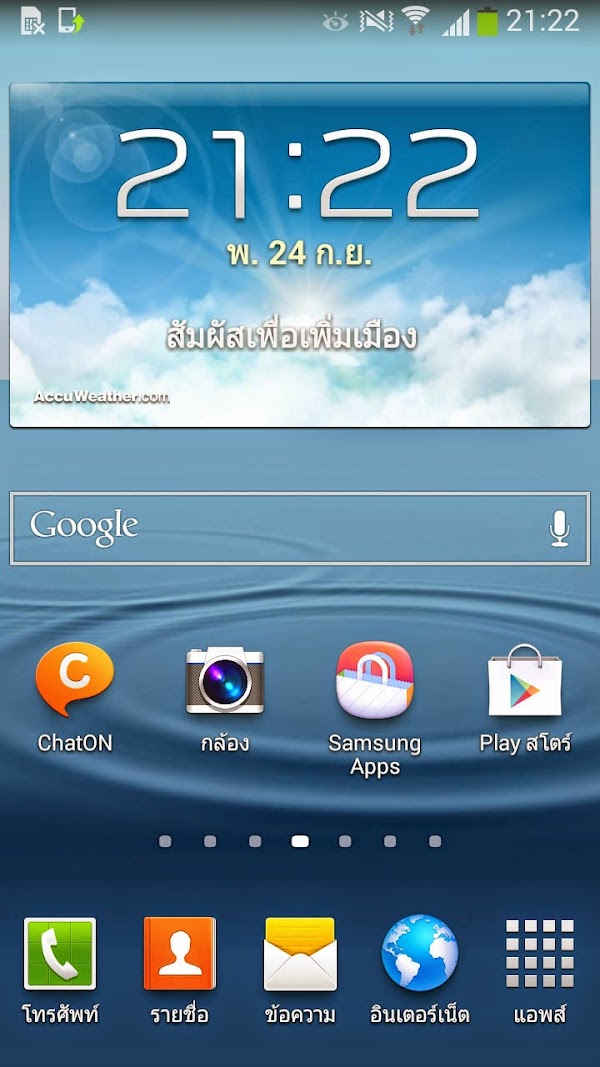Jump to the first home page dot
The height and width of the screenshot is (1067, 600).
click(x=165, y=842)
